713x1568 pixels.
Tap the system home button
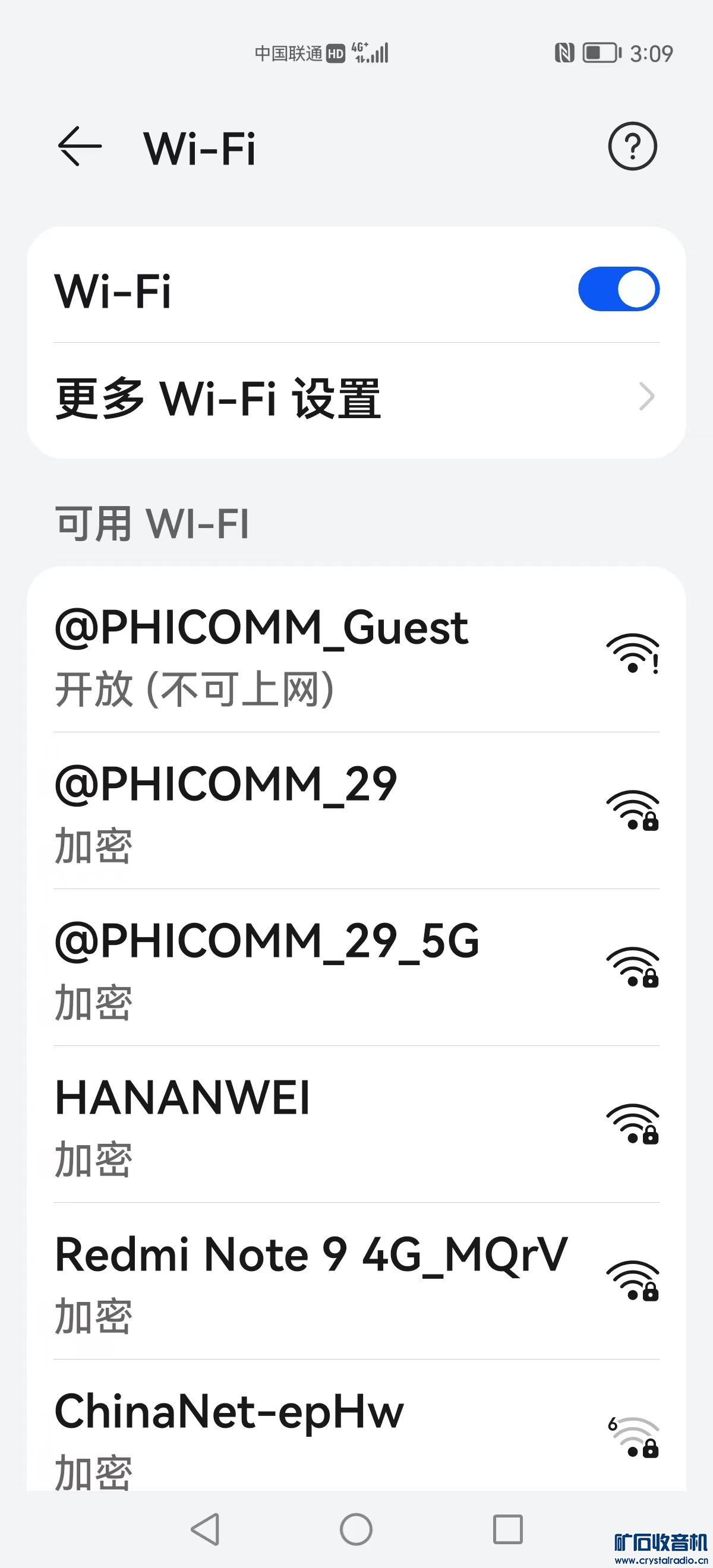coord(356,1528)
